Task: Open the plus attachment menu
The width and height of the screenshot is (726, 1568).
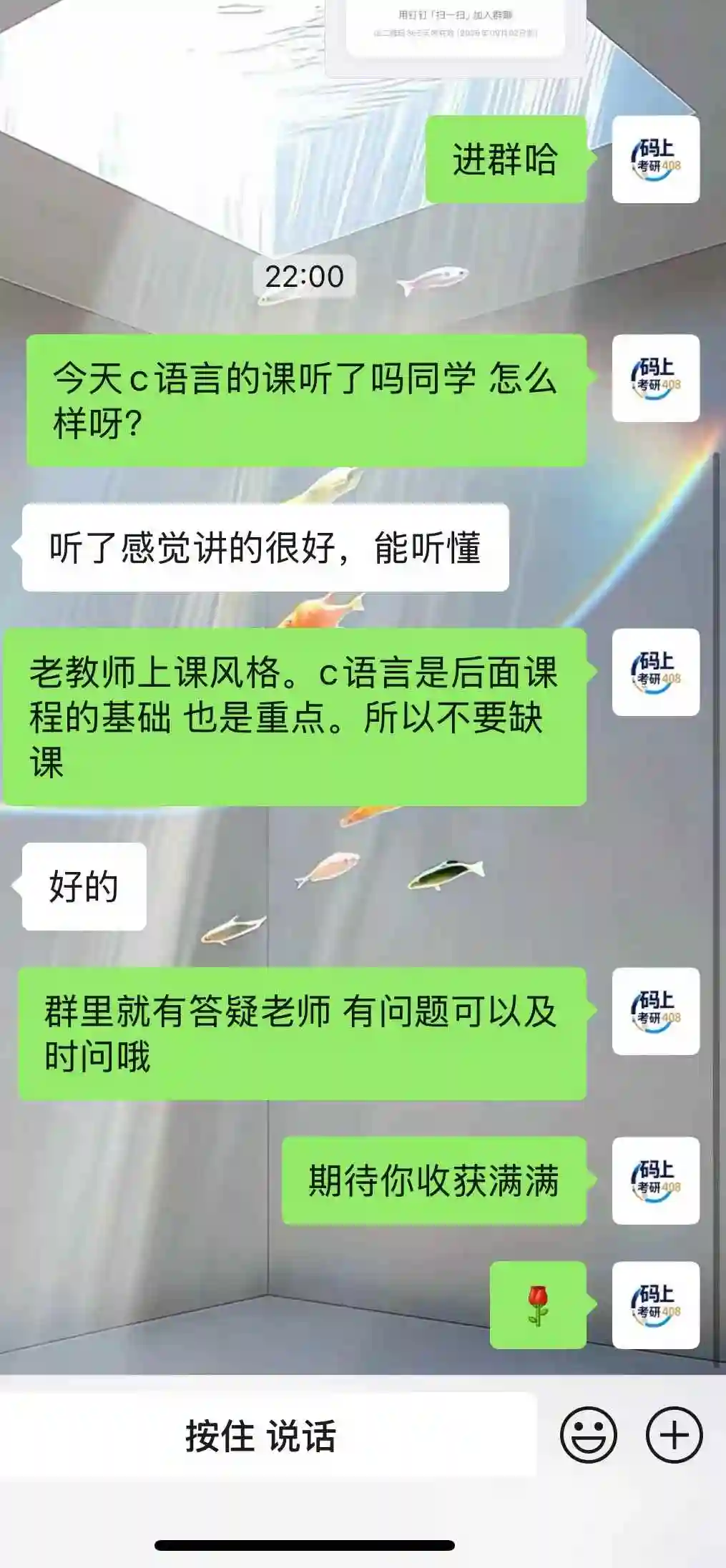Action: click(674, 1435)
